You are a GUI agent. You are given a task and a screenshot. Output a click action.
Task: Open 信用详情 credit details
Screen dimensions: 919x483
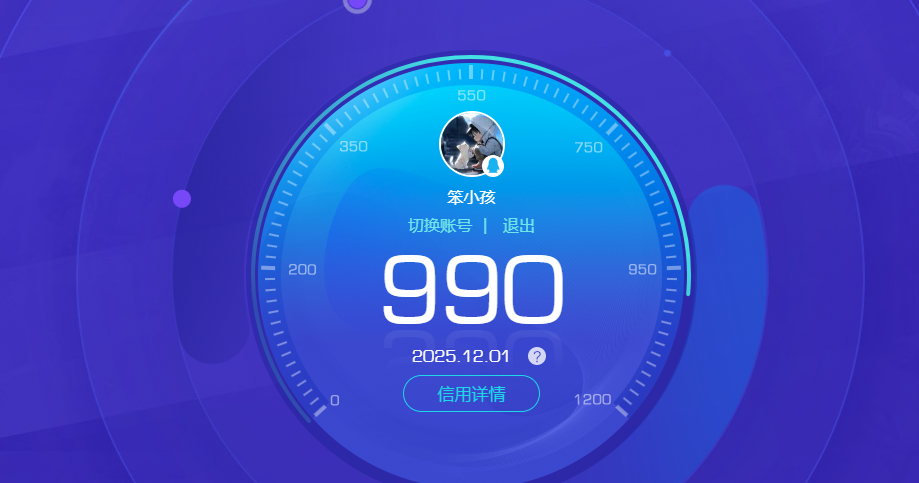[471, 394]
